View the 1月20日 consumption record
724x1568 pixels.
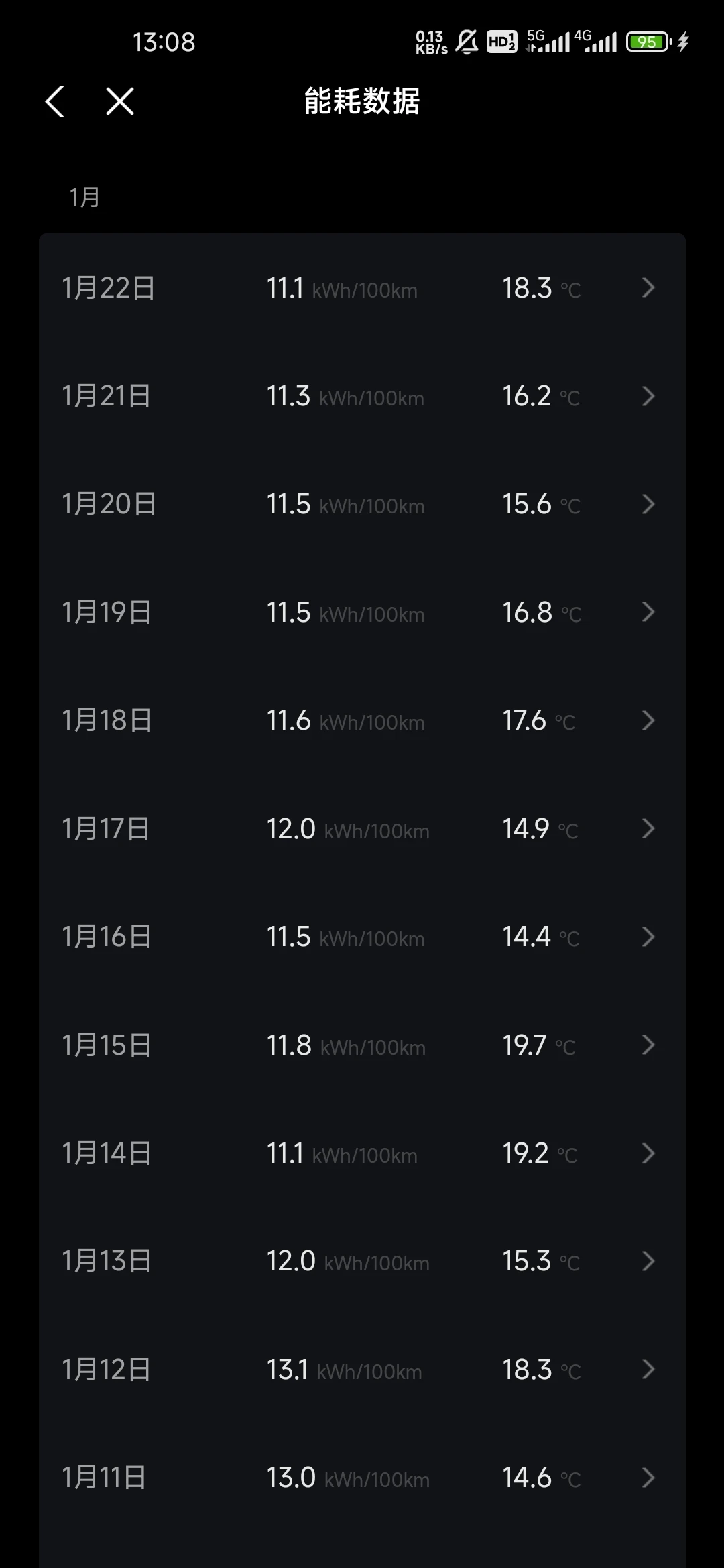pyautogui.click(x=362, y=504)
